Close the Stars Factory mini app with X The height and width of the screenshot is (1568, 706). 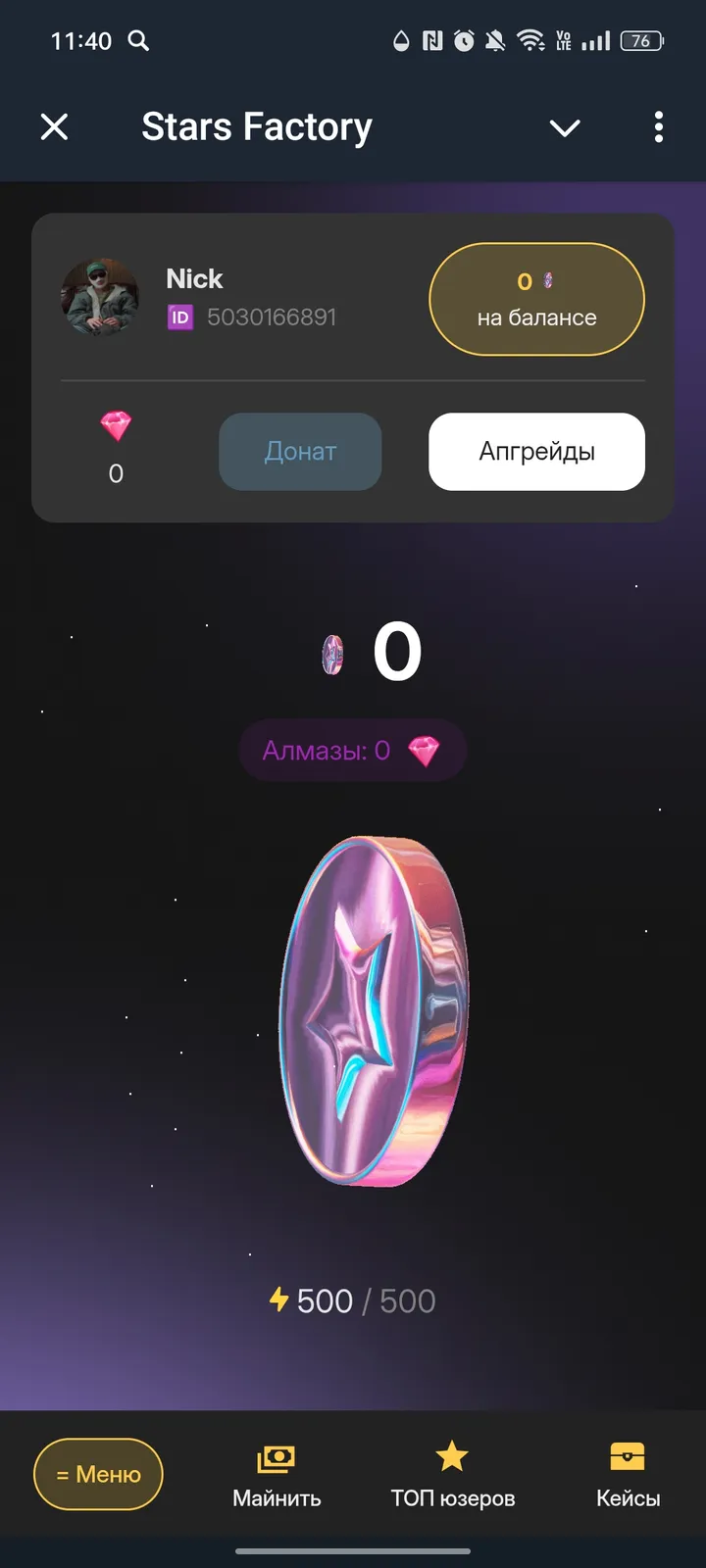pyautogui.click(x=55, y=127)
